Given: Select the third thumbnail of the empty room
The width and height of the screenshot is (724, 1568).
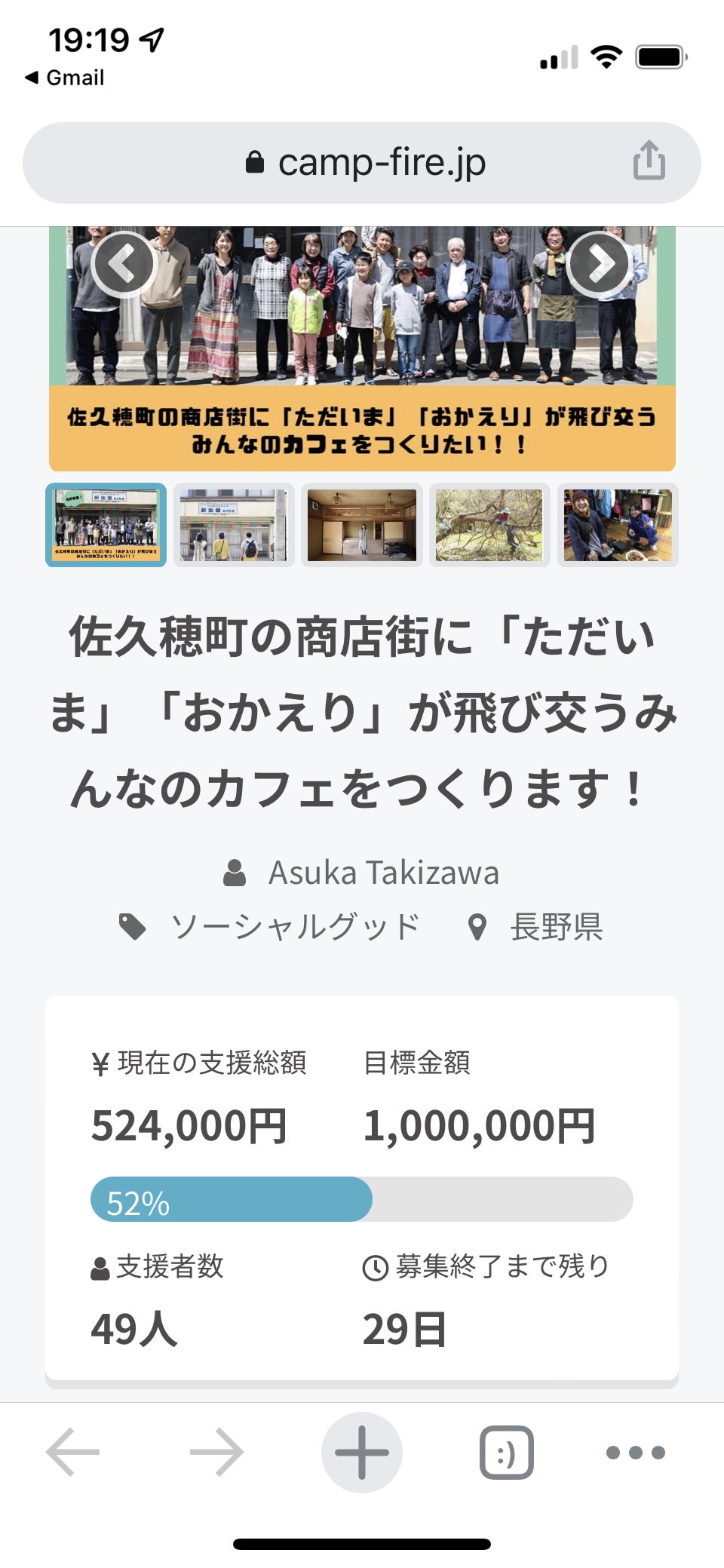Looking at the screenshot, I should click(362, 525).
